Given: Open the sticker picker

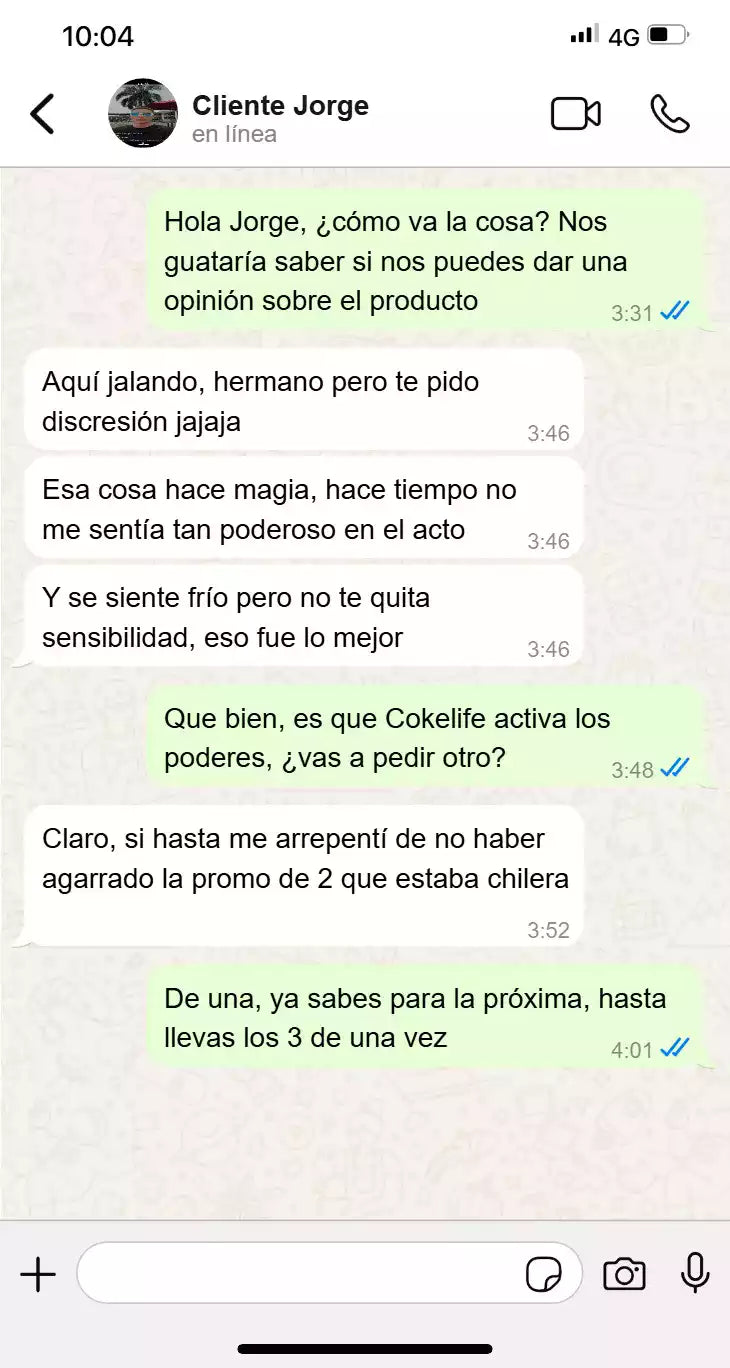Looking at the screenshot, I should click(x=543, y=1274).
